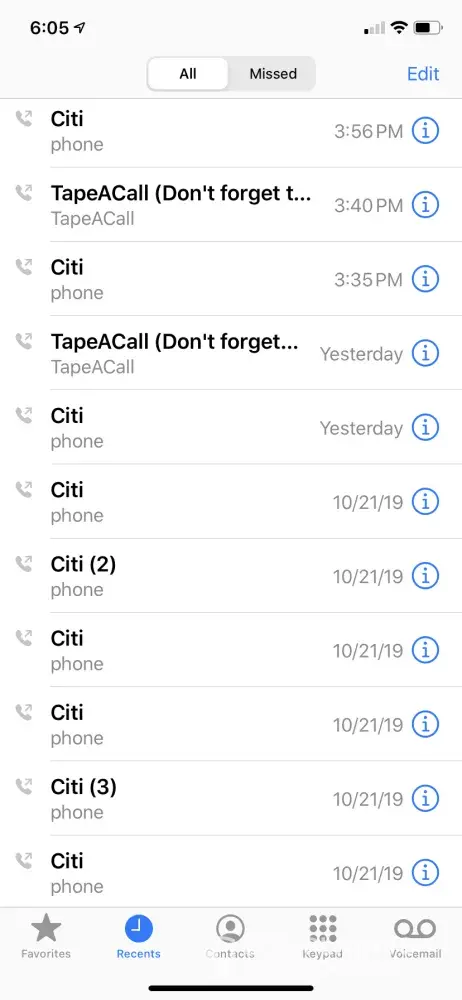Show details for the 3:35 PM Citi call
The image size is (462, 1000).
coord(425,279)
